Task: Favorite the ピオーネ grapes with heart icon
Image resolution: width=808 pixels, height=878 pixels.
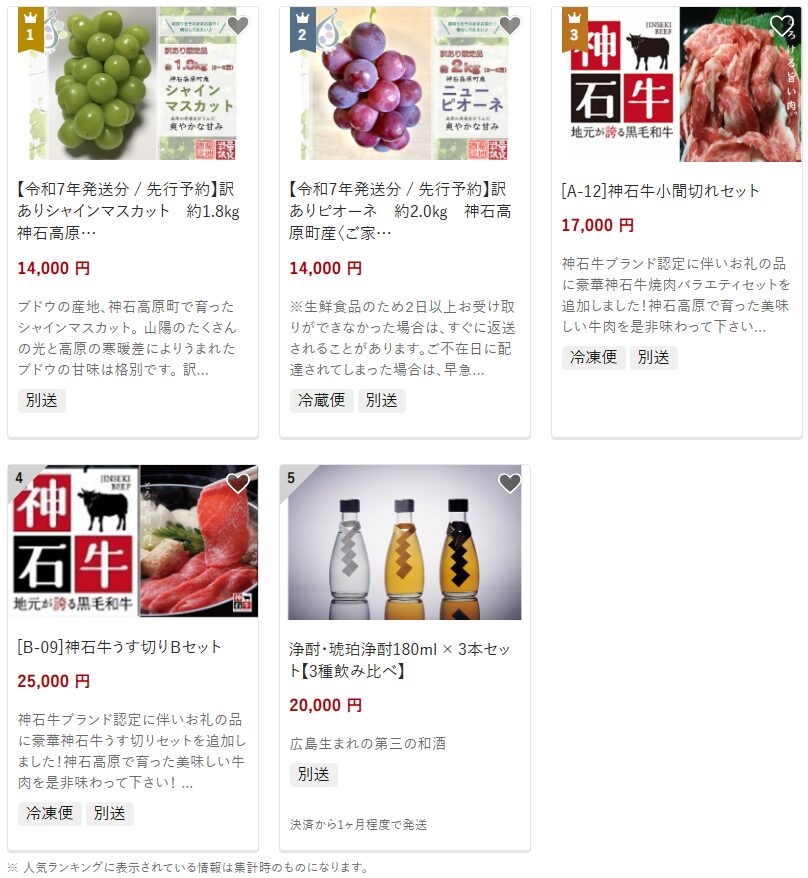Action: coord(510,26)
